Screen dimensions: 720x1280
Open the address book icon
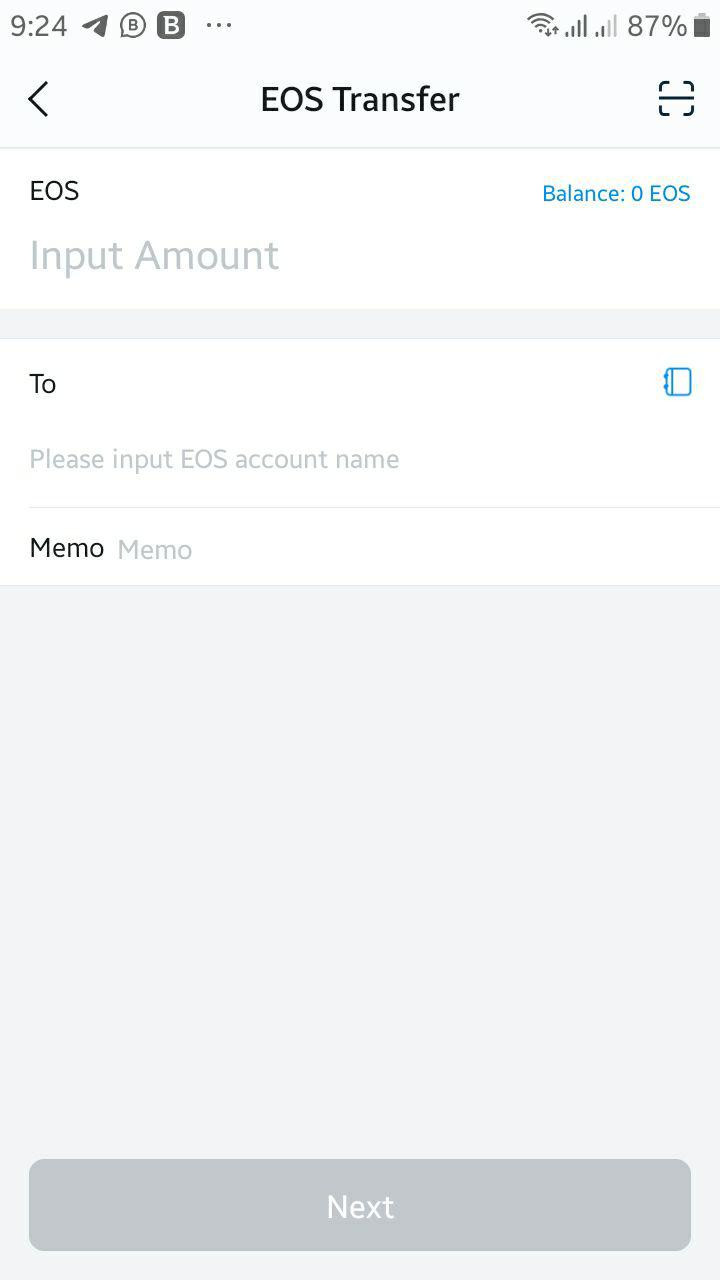(x=677, y=382)
